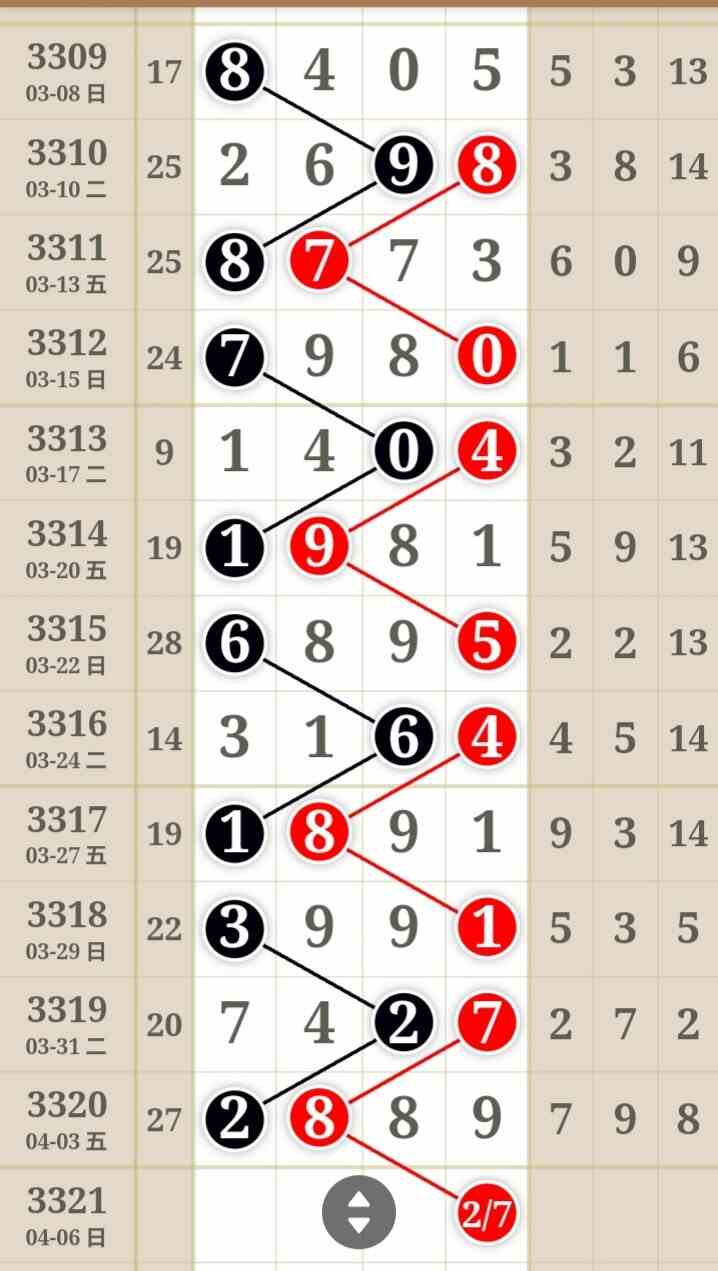This screenshot has width=718, height=1271.
Task: Tap the gray up-down arrow floating button
Action: coord(359,1212)
